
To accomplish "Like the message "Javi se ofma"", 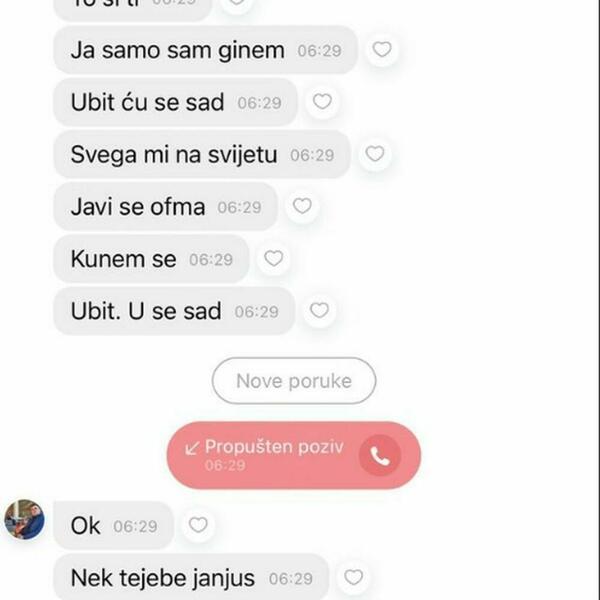I will click(301, 207).
